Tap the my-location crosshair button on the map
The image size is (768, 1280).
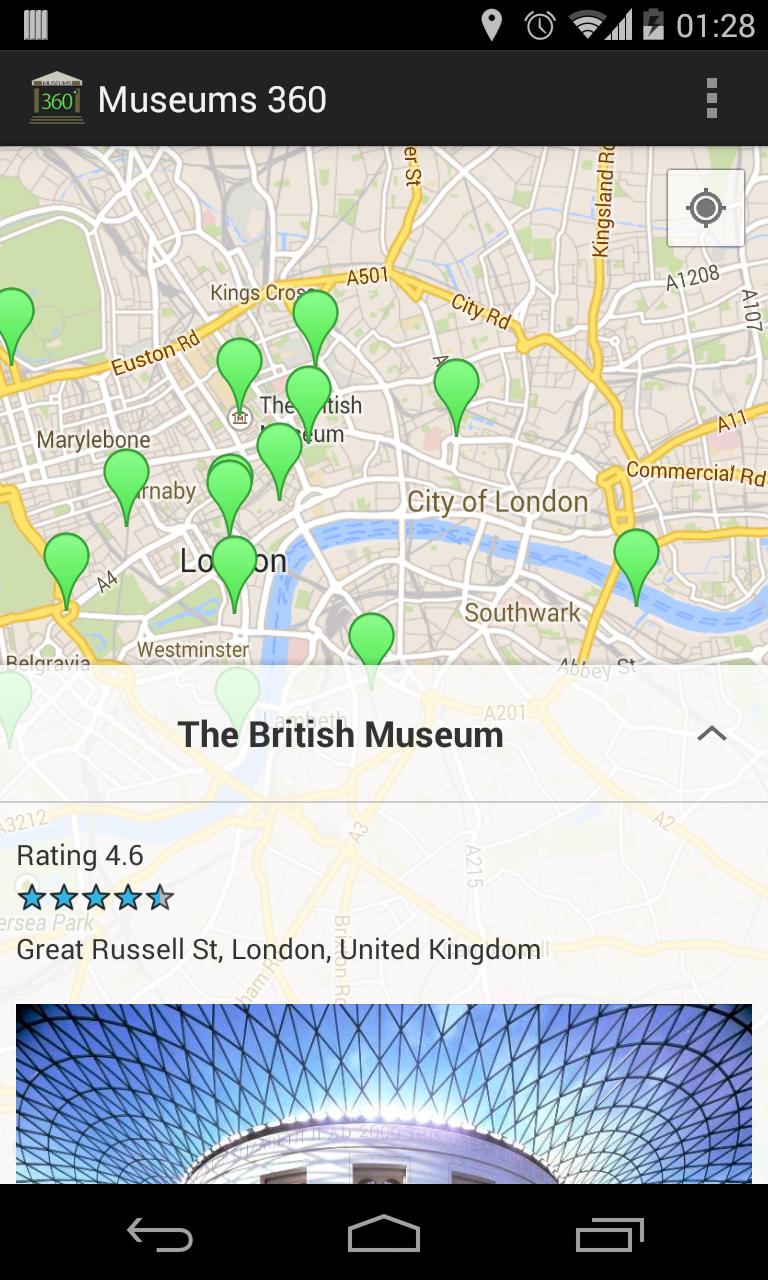click(x=705, y=208)
